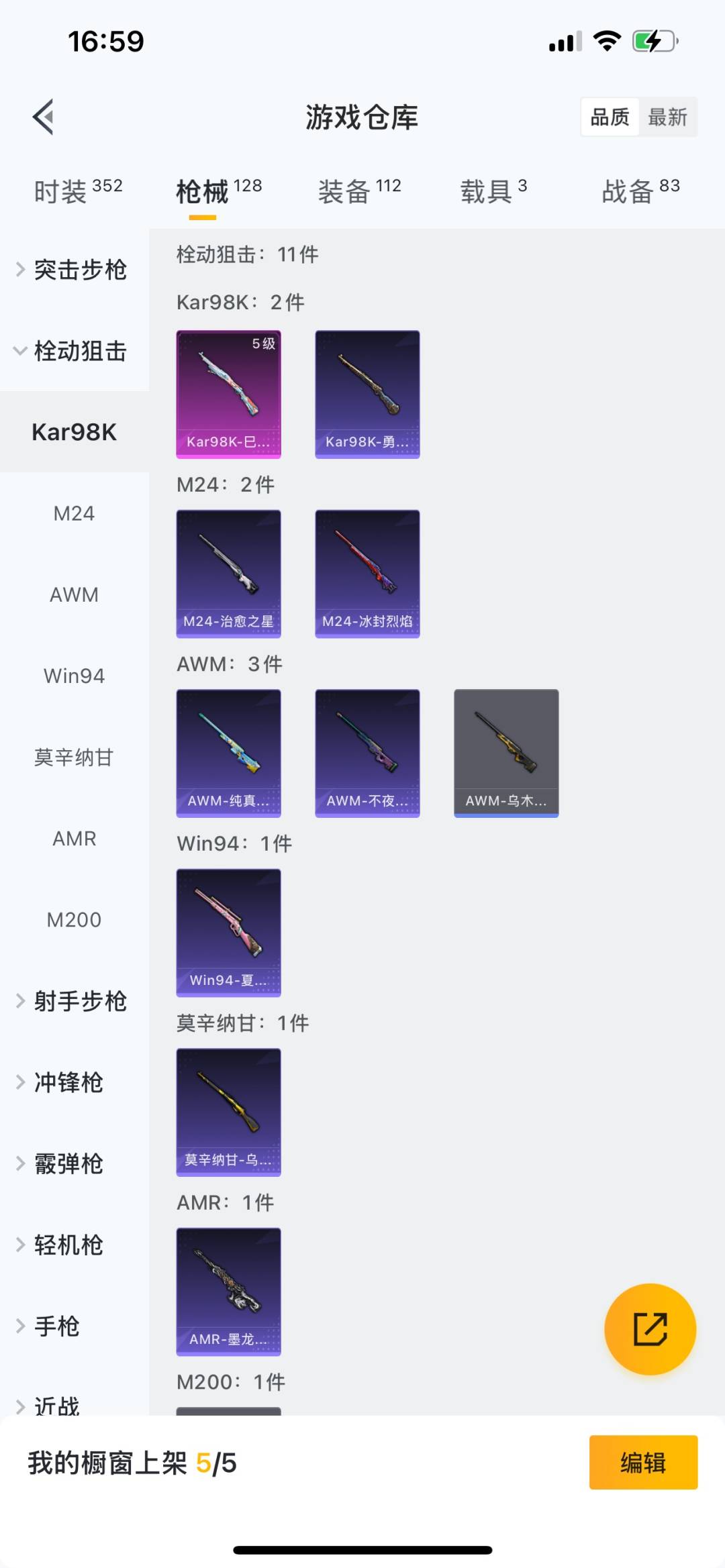Go back using the top-left arrow
725x1568 pixels.
[44, 117]
